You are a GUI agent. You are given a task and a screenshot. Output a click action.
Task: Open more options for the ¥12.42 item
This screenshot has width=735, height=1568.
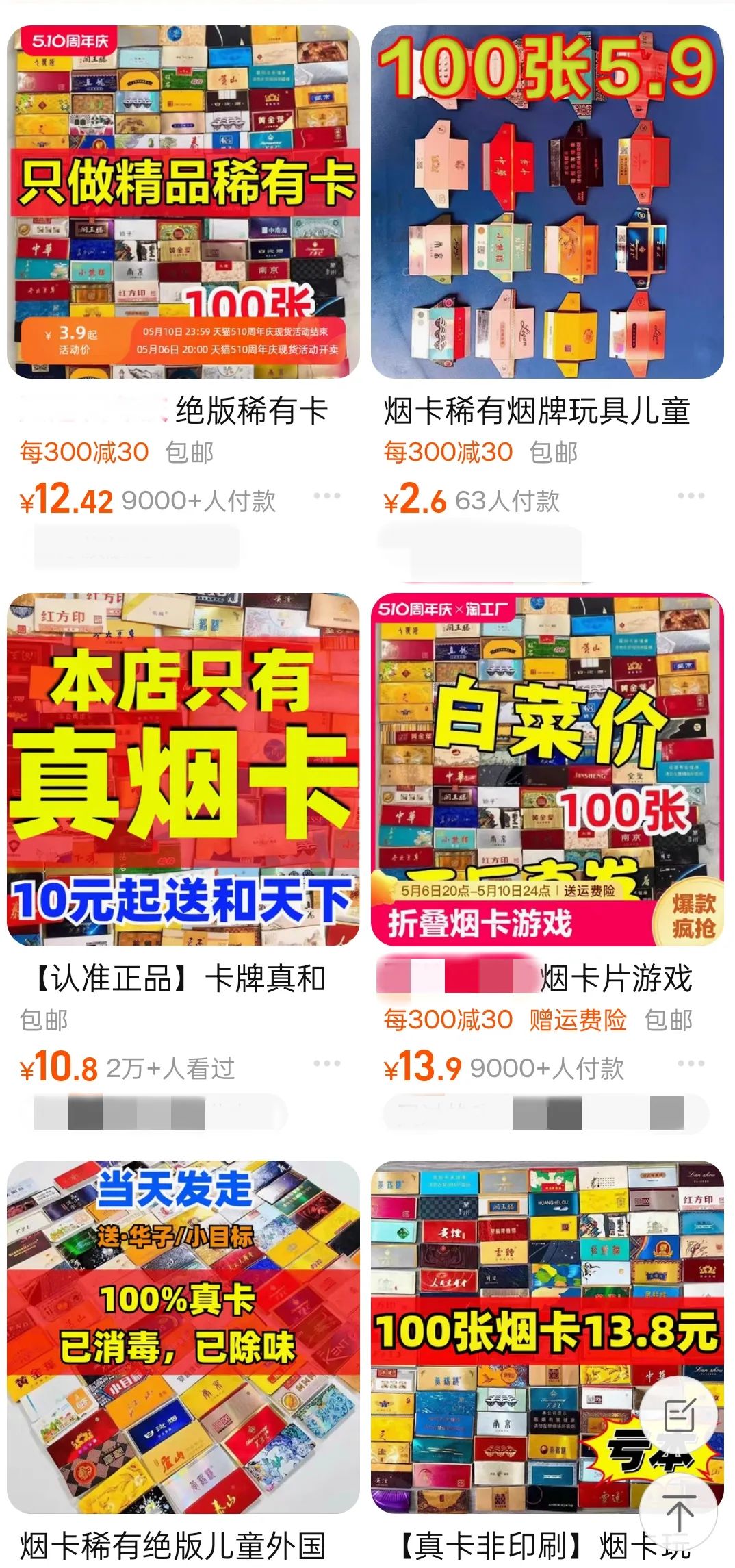pos(326,496)
